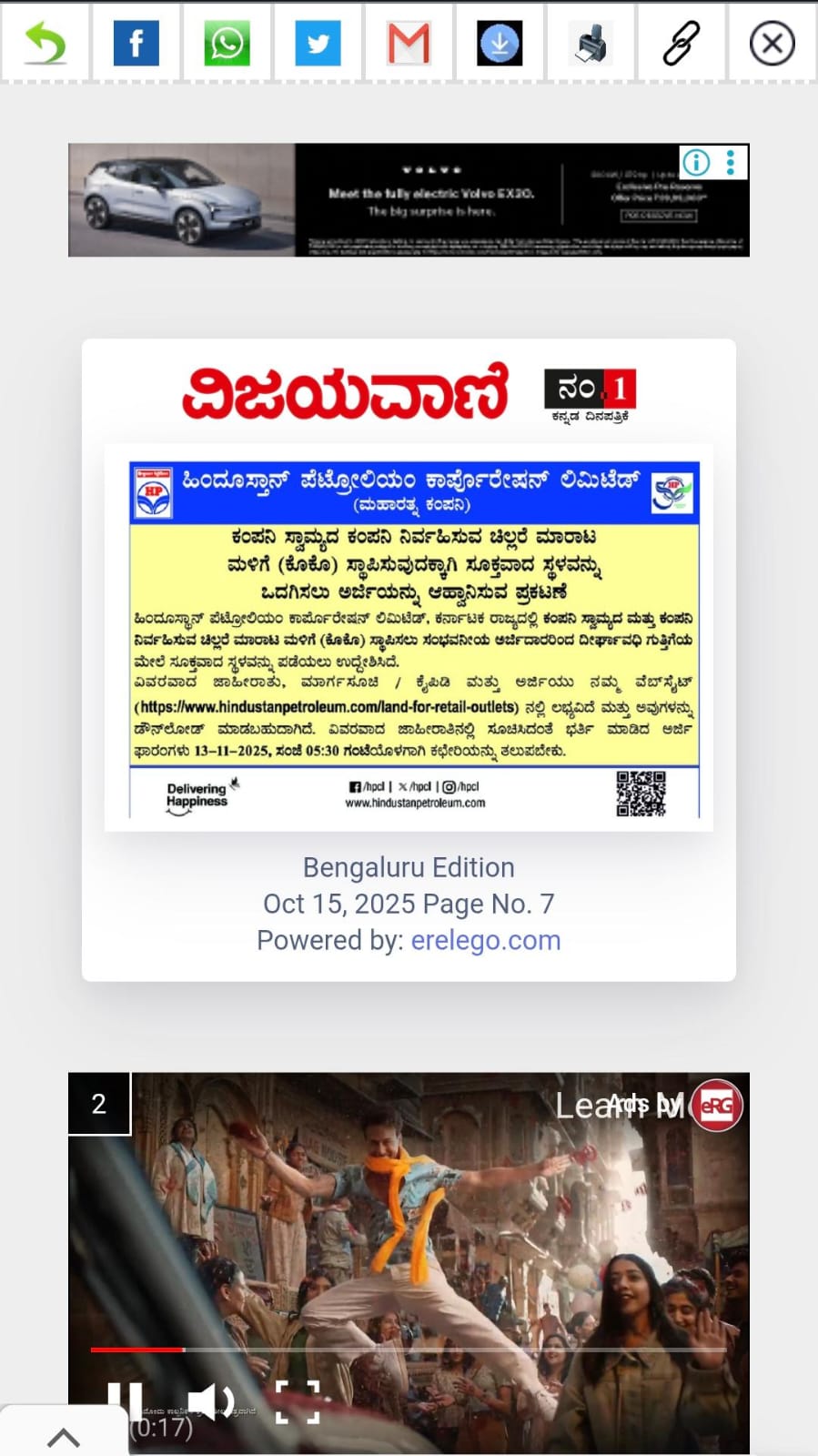Close the clipping viewer

[x=772, y=43]
